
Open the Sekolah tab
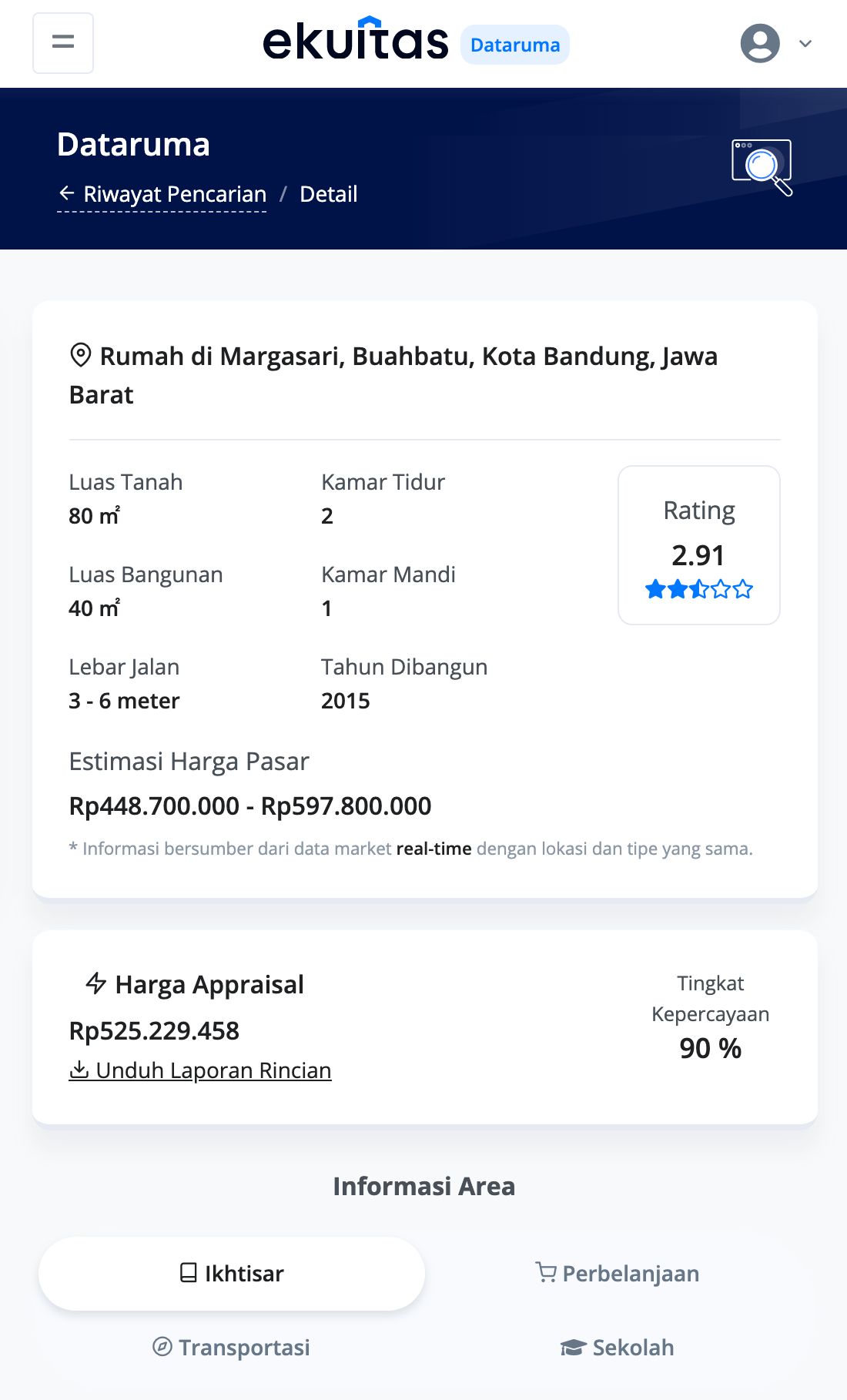point(618,1348)
